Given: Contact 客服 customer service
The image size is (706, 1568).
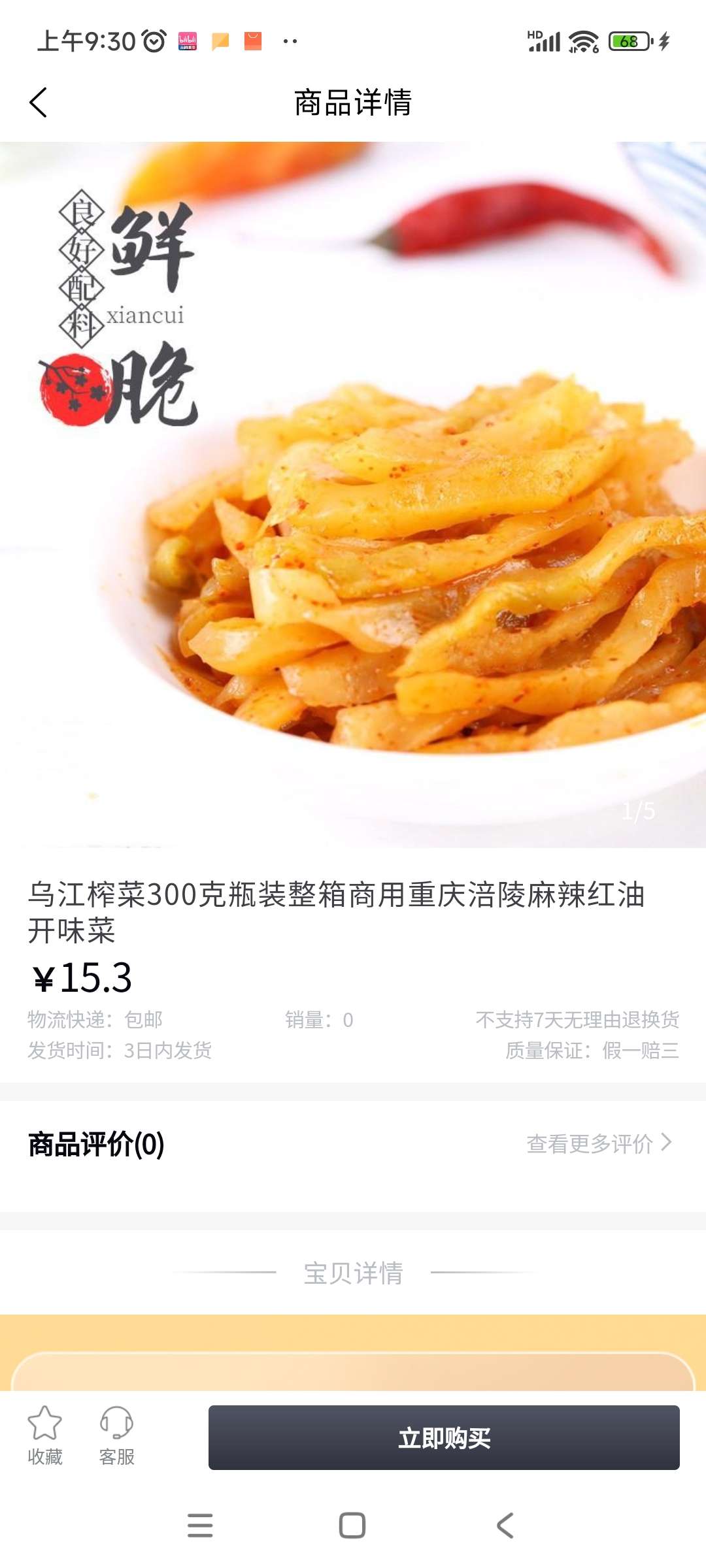Looking at the screenshot, I should [116, 1436].
